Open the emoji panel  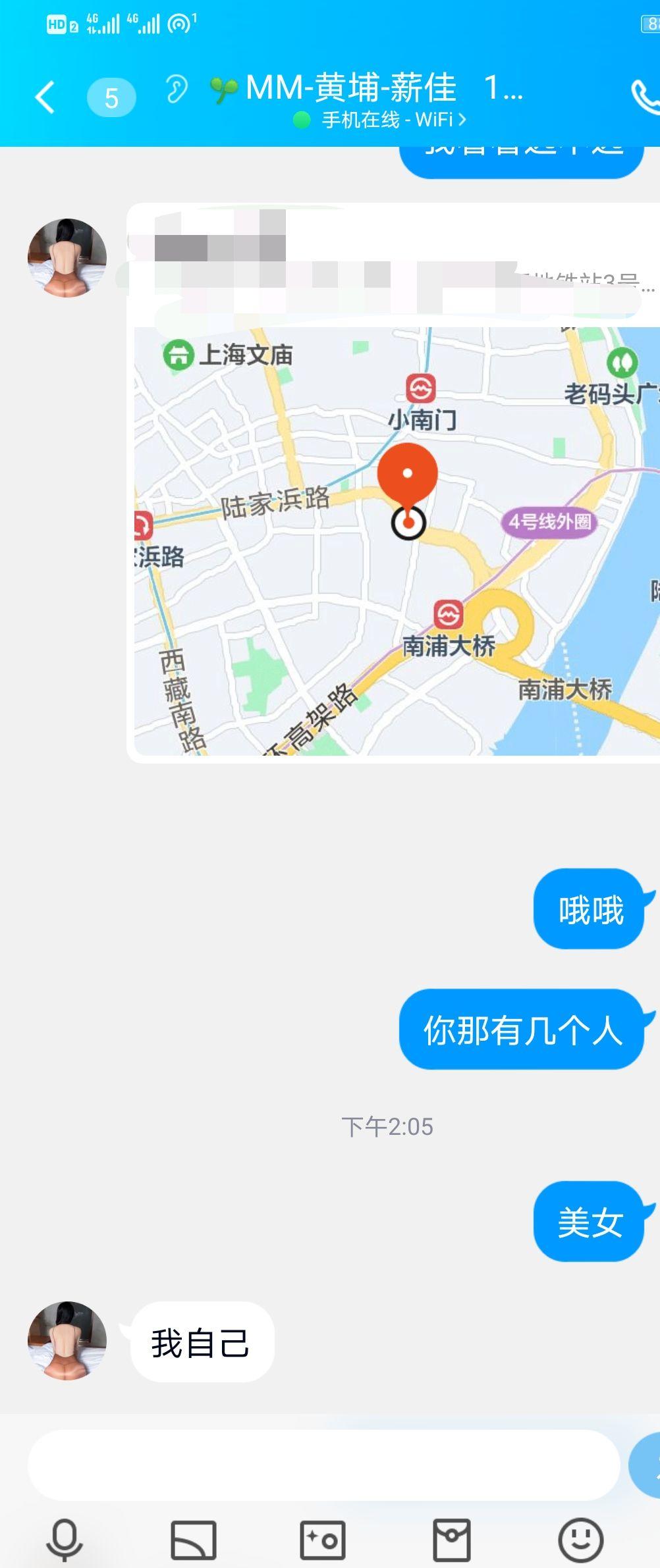pos(580,1540)
